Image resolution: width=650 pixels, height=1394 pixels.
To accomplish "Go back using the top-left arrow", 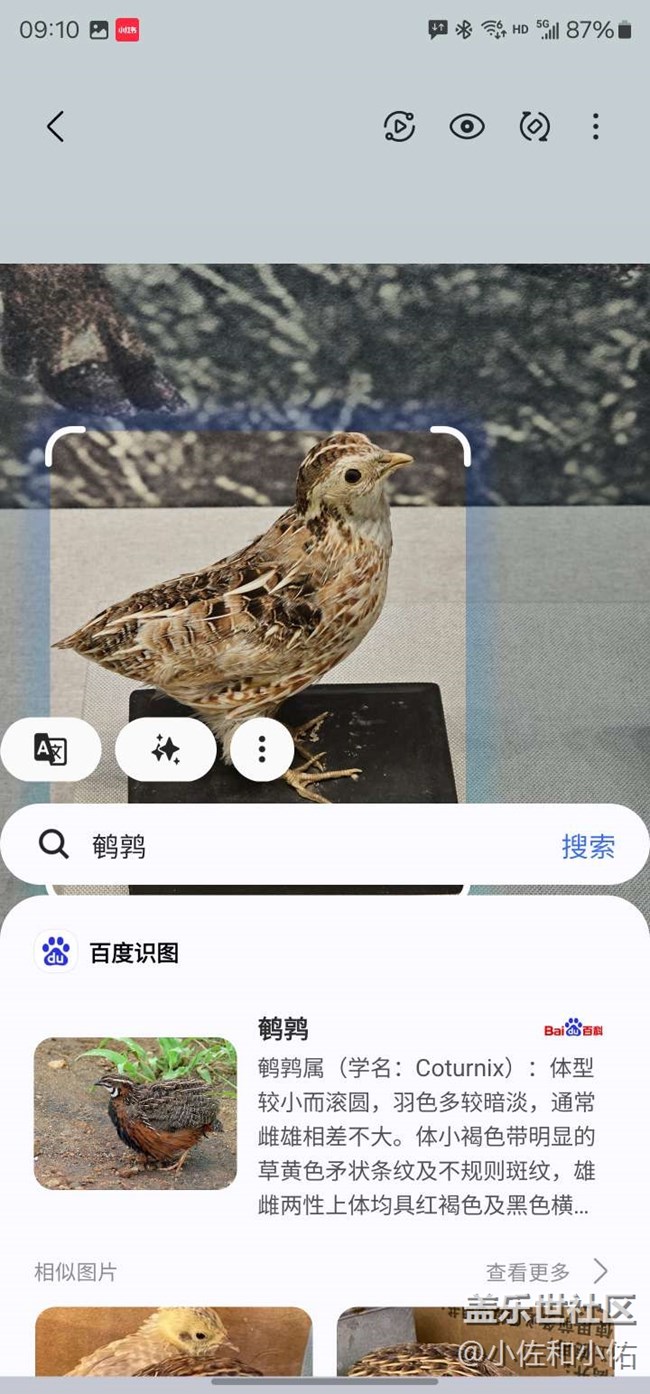I will tap(56, 126).
